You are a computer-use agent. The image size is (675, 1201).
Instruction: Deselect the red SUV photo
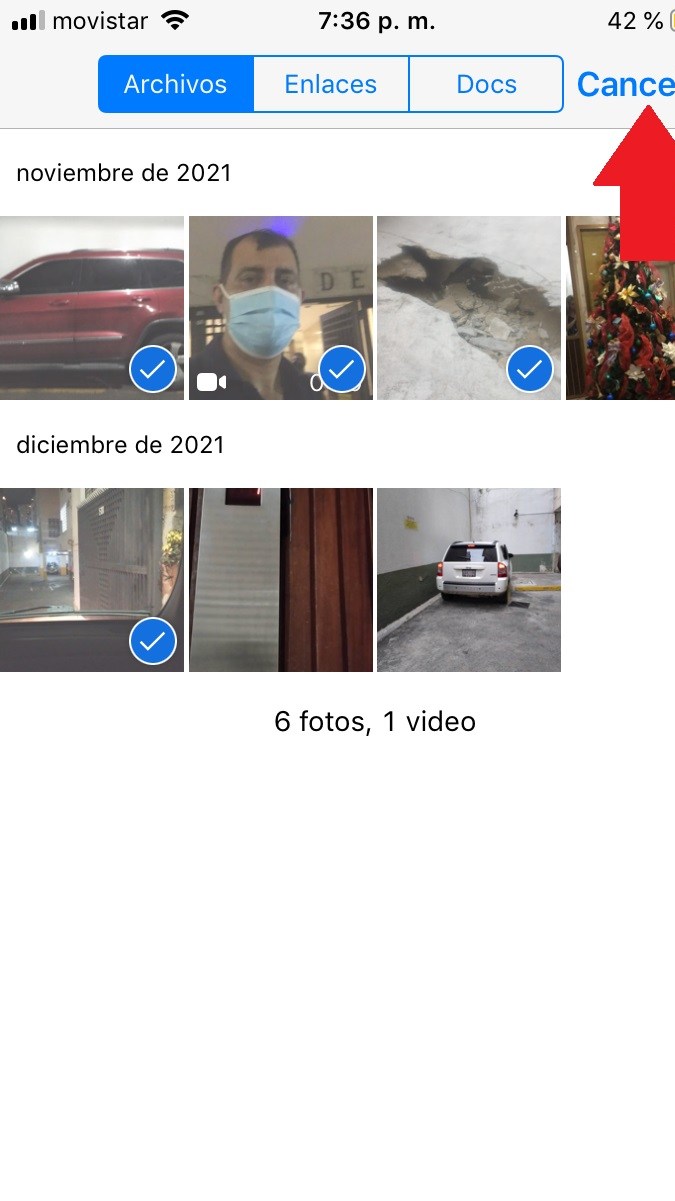[92, 308]
